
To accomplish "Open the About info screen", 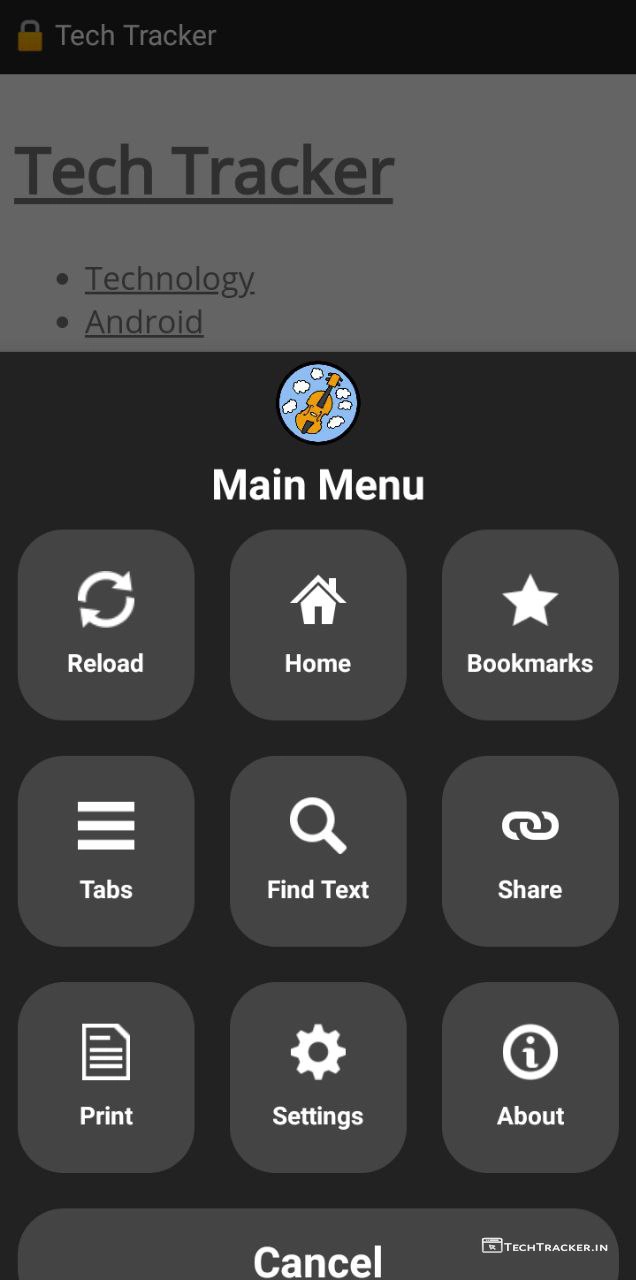I will click(x=530, y=1077).
